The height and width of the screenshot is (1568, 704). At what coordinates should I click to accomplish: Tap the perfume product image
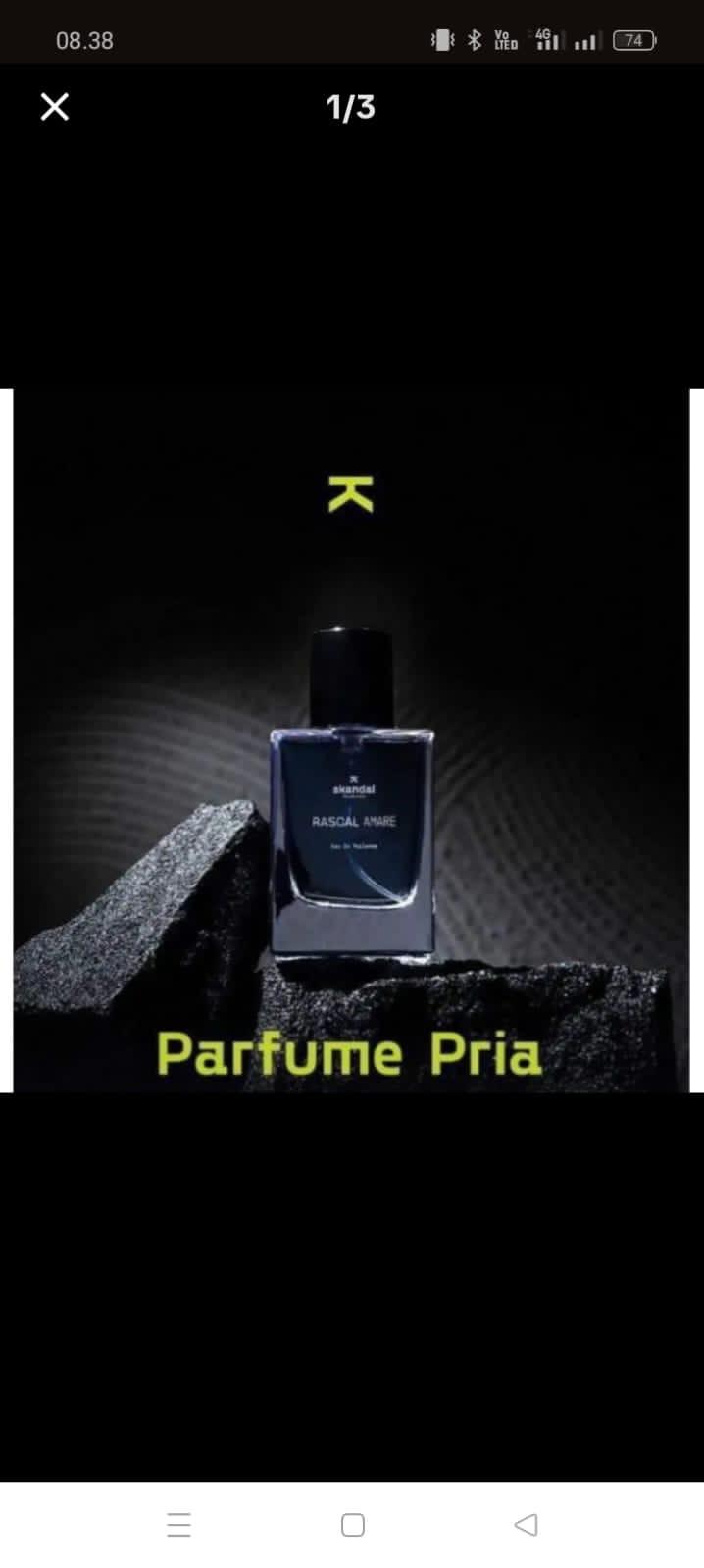click(x=351, y=740)
